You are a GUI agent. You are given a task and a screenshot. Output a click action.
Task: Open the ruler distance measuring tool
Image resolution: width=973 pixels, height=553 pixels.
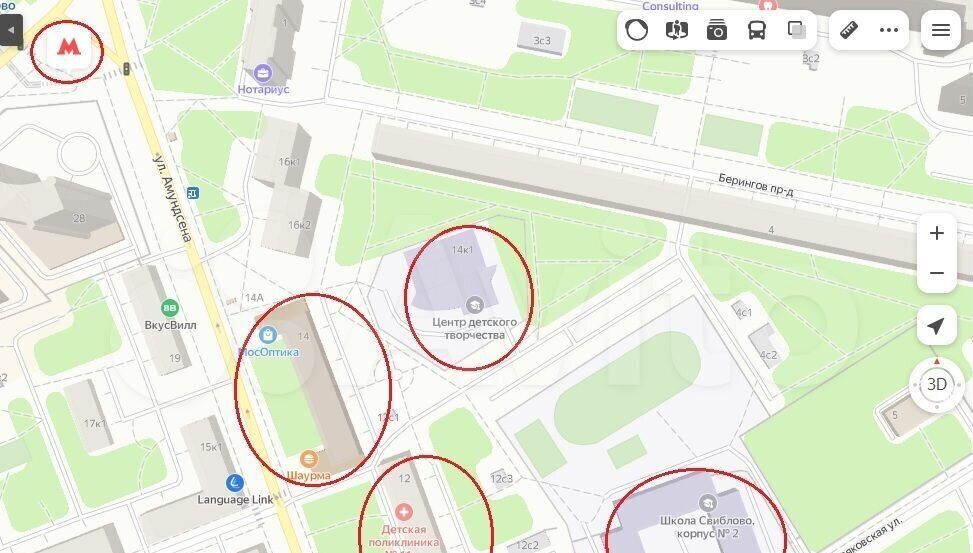point(849,30)
